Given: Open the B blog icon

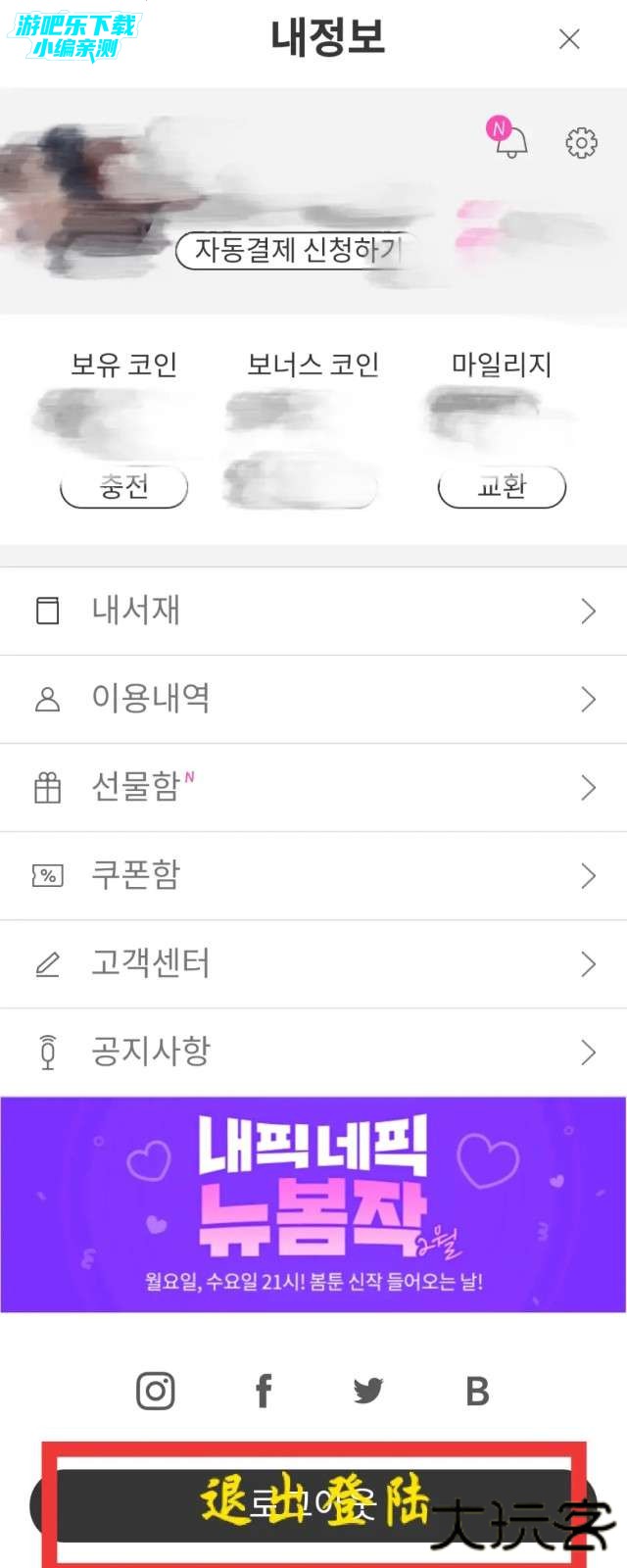Looking at the screenshot, I should pyautogui.click(x=477, y=1391).
